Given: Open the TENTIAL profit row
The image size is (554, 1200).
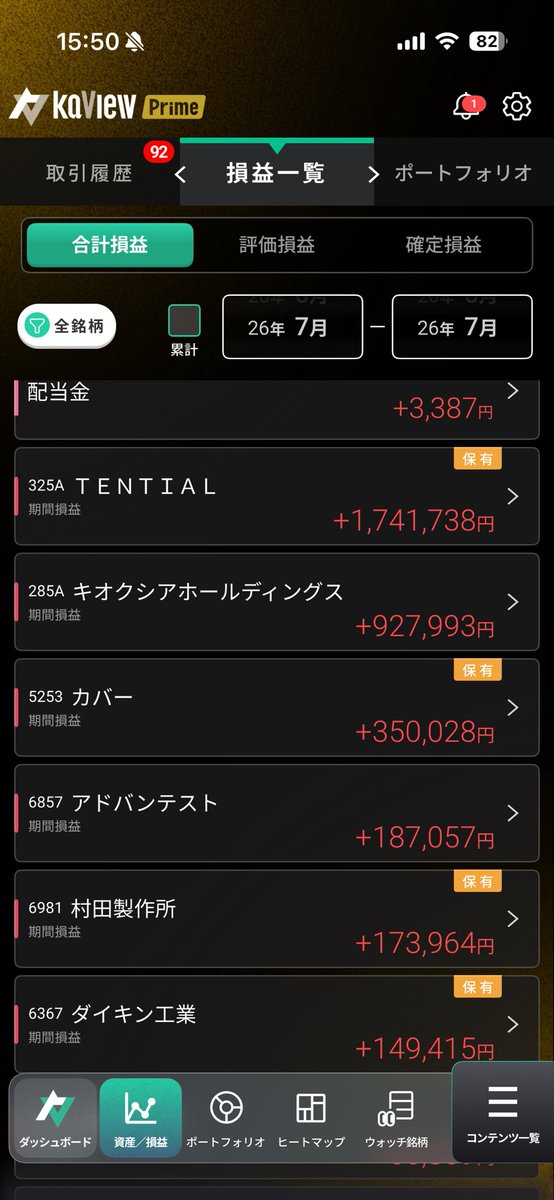Looking at the screenshot, I should tap(277, 496).
